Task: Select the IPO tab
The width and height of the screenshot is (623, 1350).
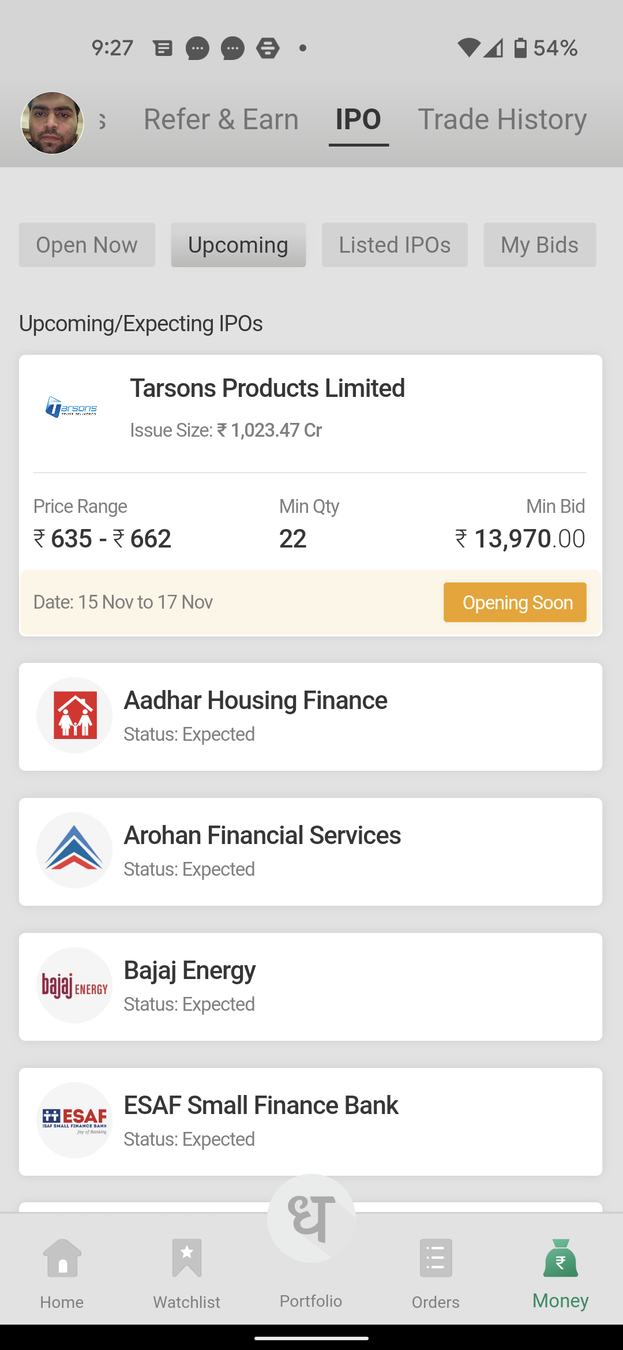Action: (358, 120)
